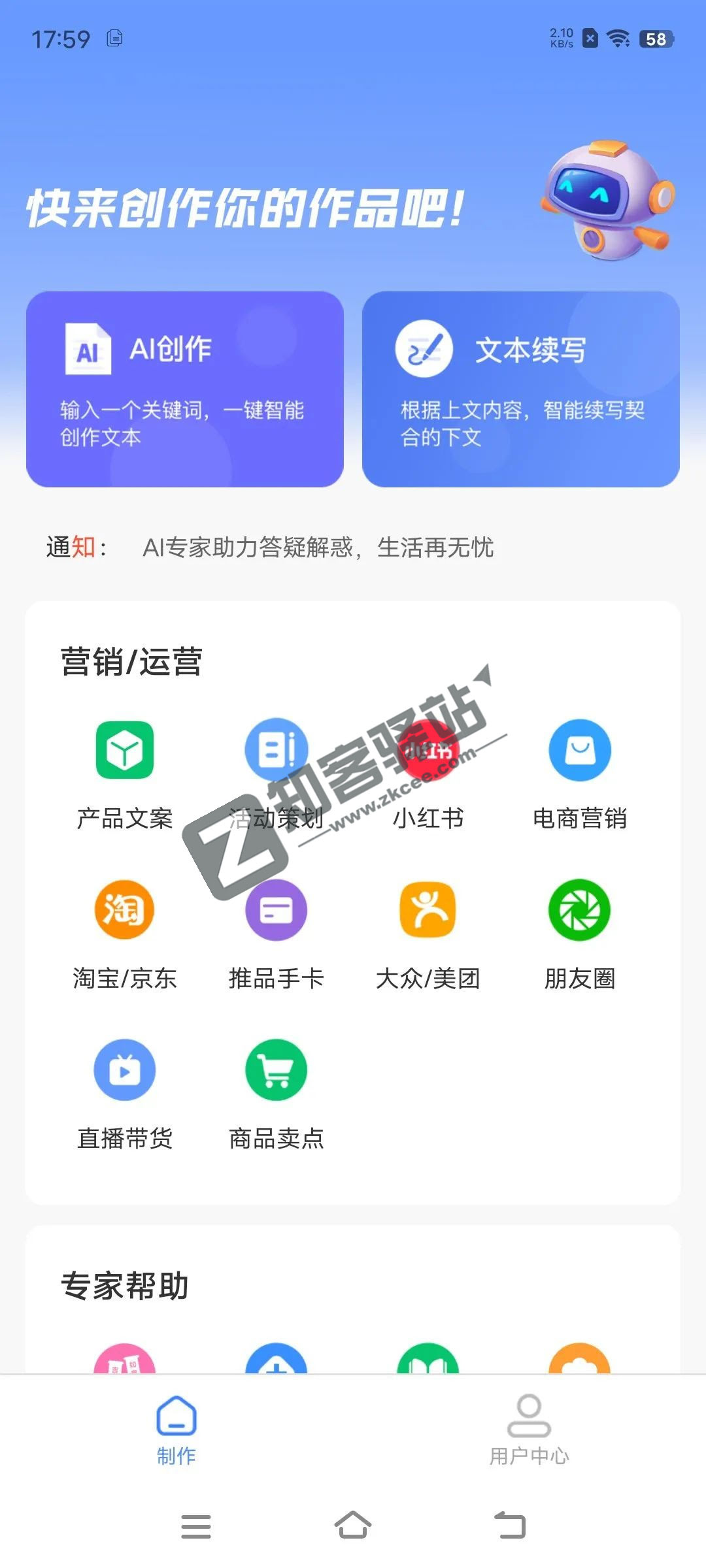Open the 直播带货 livestream selling tool
This screenshot has height=1568, width=706.
click(x=124, y=1071)
